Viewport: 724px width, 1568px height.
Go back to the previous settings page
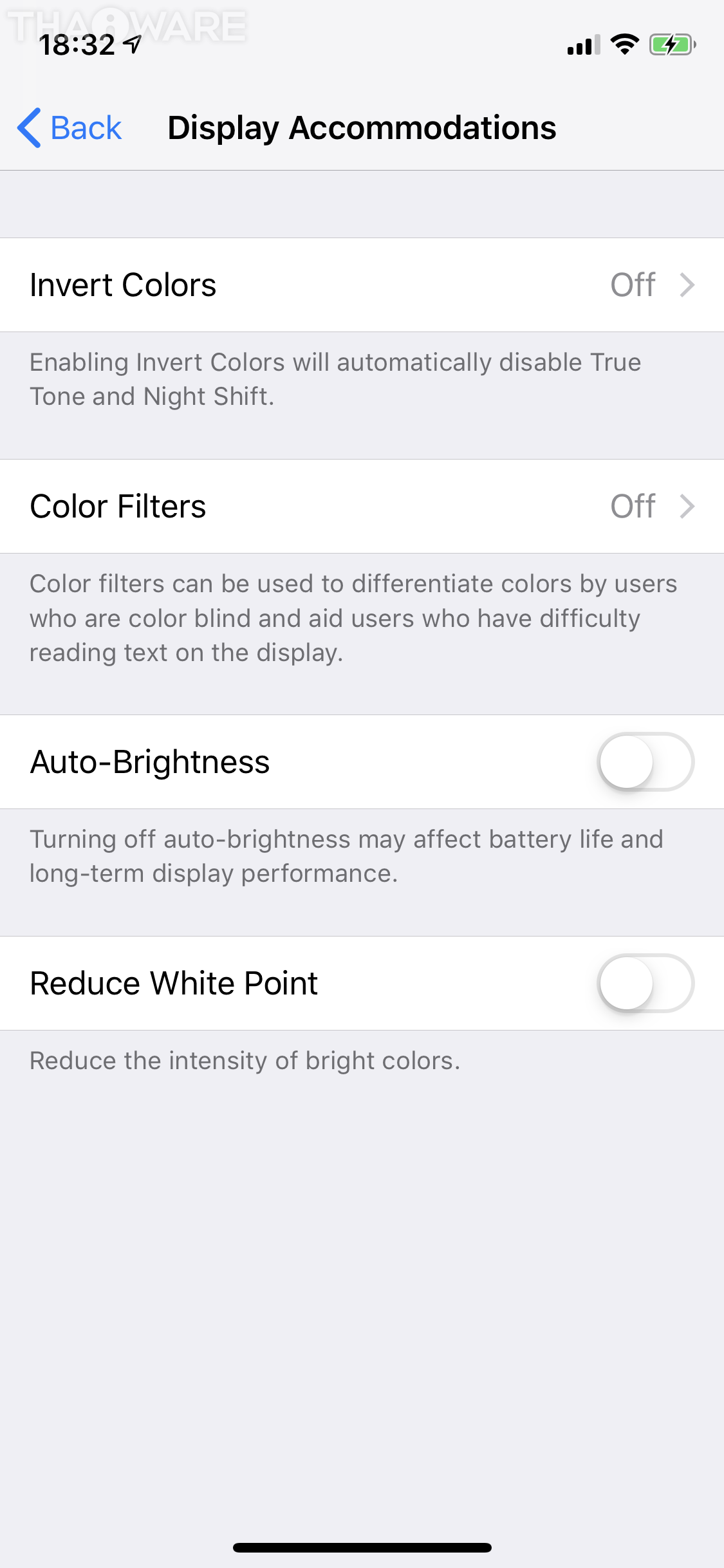pos(70,127)
